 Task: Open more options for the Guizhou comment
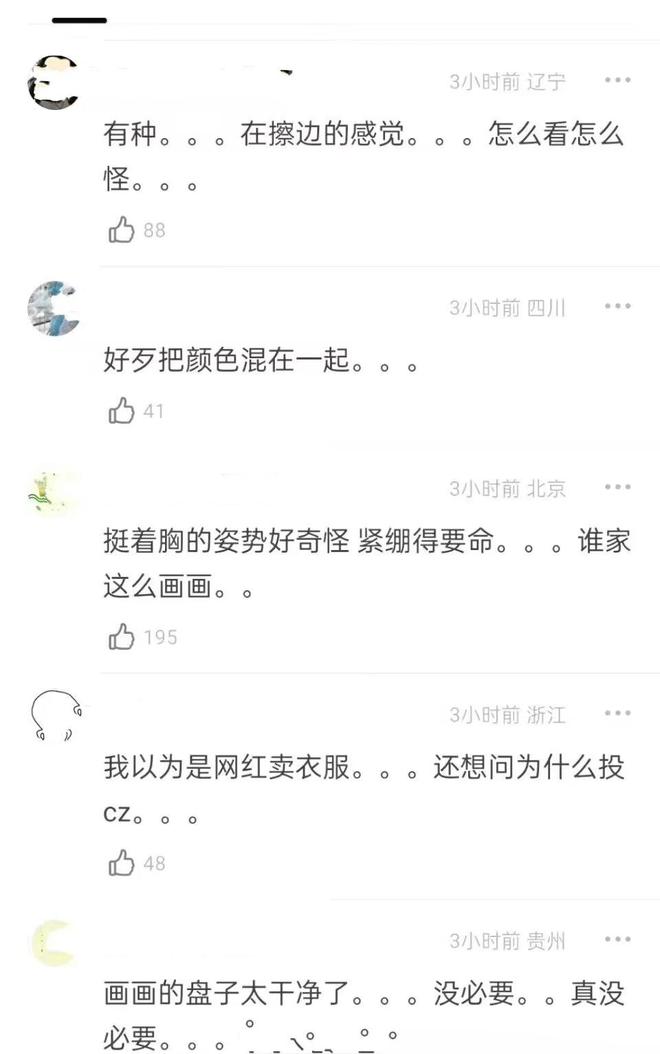coord(617,940)
